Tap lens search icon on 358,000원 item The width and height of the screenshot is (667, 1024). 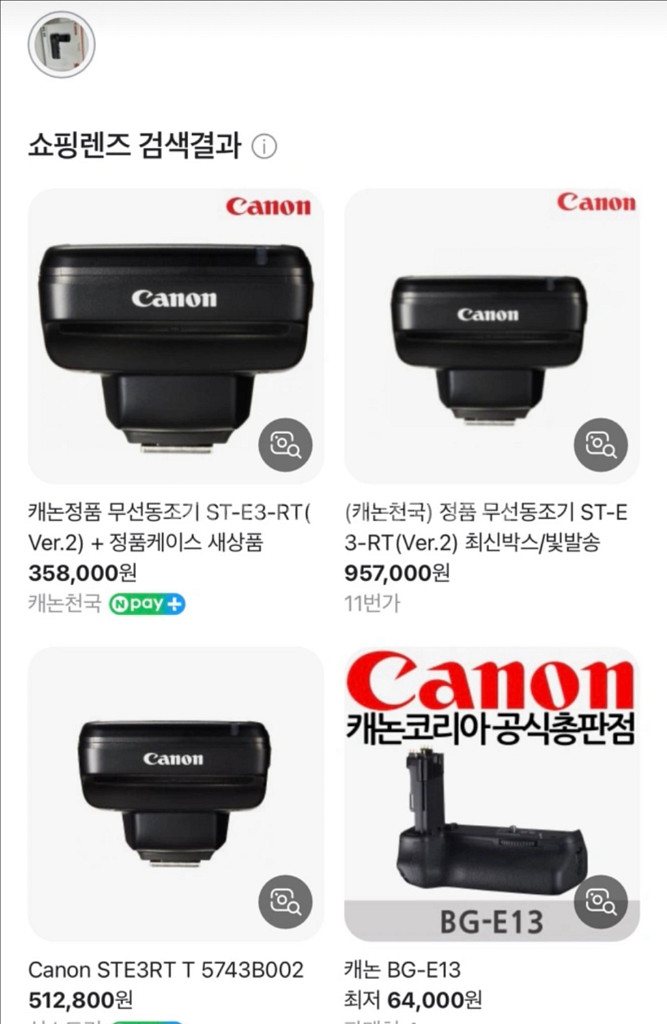(x=285, y=445)
